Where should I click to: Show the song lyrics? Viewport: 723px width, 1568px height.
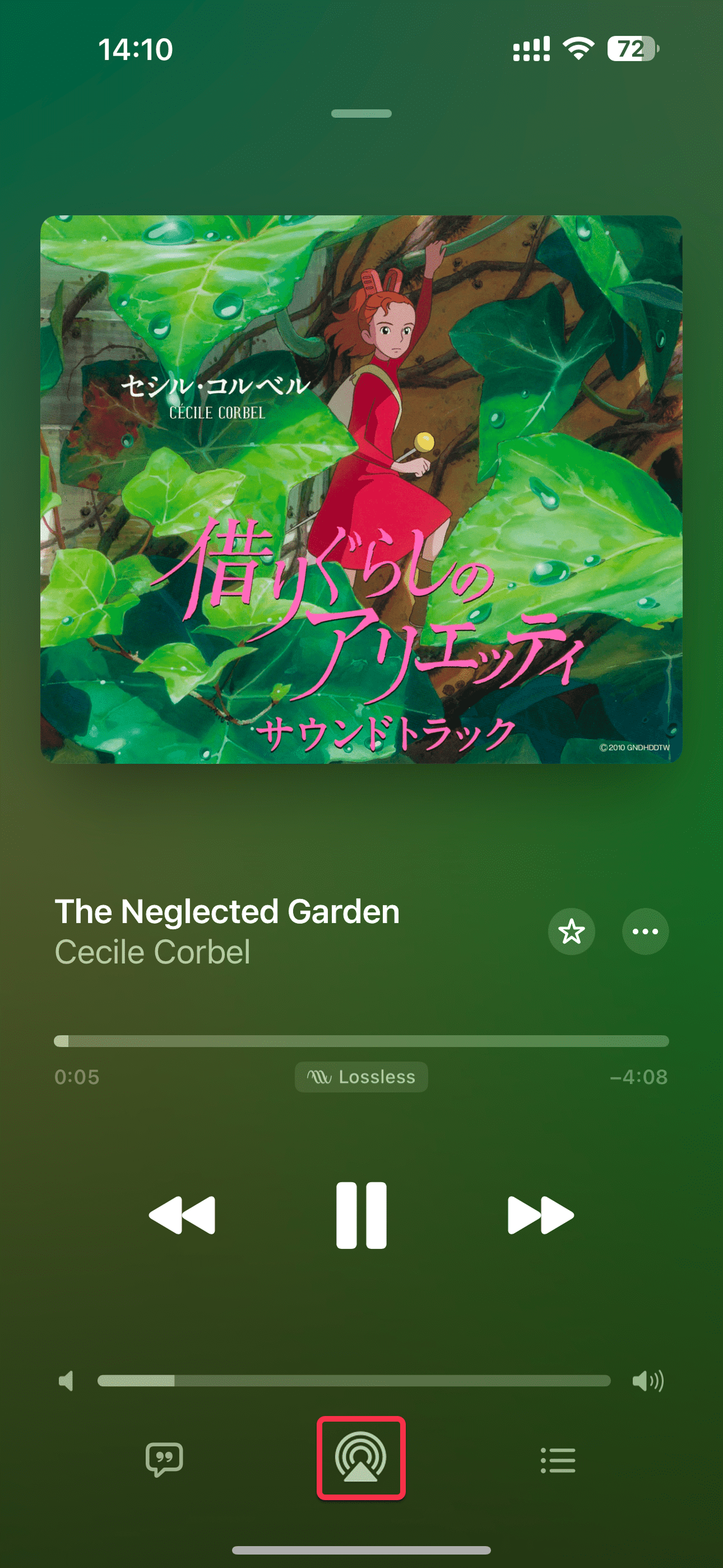coord(164,1459)
